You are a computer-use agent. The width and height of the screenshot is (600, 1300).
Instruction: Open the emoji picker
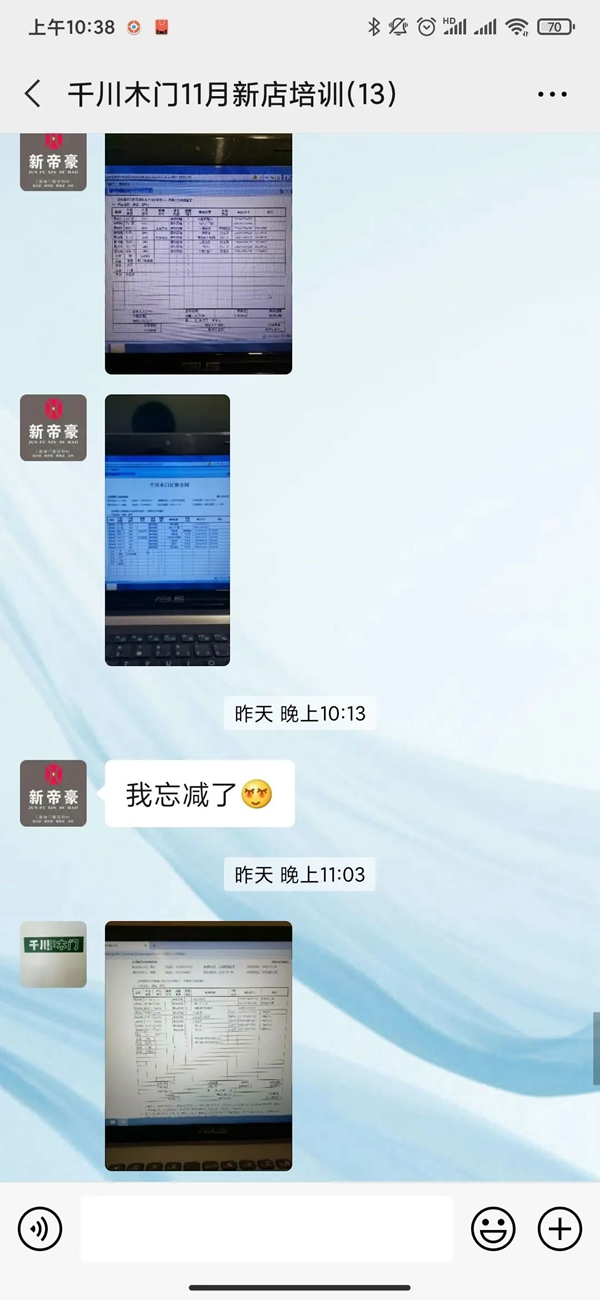point(494,1229)
